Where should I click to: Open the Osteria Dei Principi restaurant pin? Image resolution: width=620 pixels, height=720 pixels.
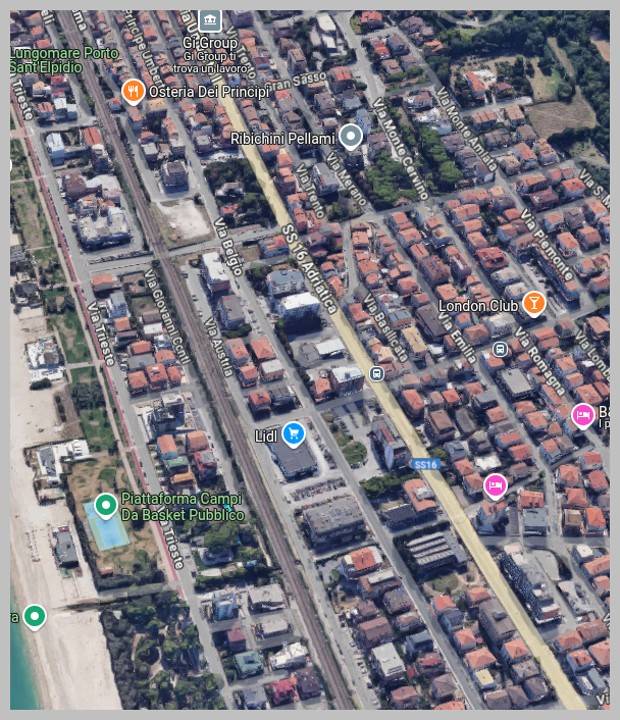tap(133, 92)
